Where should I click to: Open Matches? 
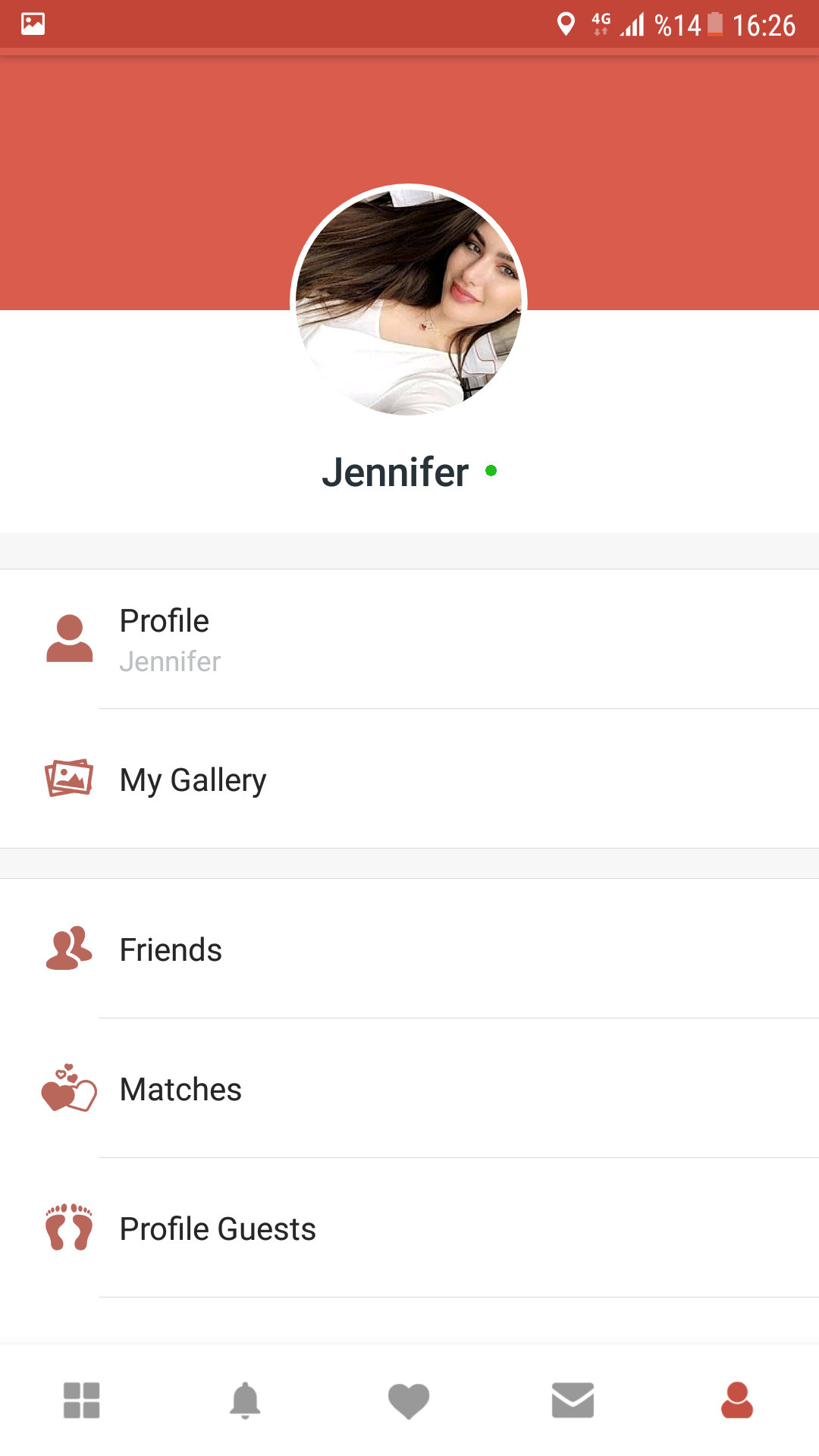click(409, 1089)
